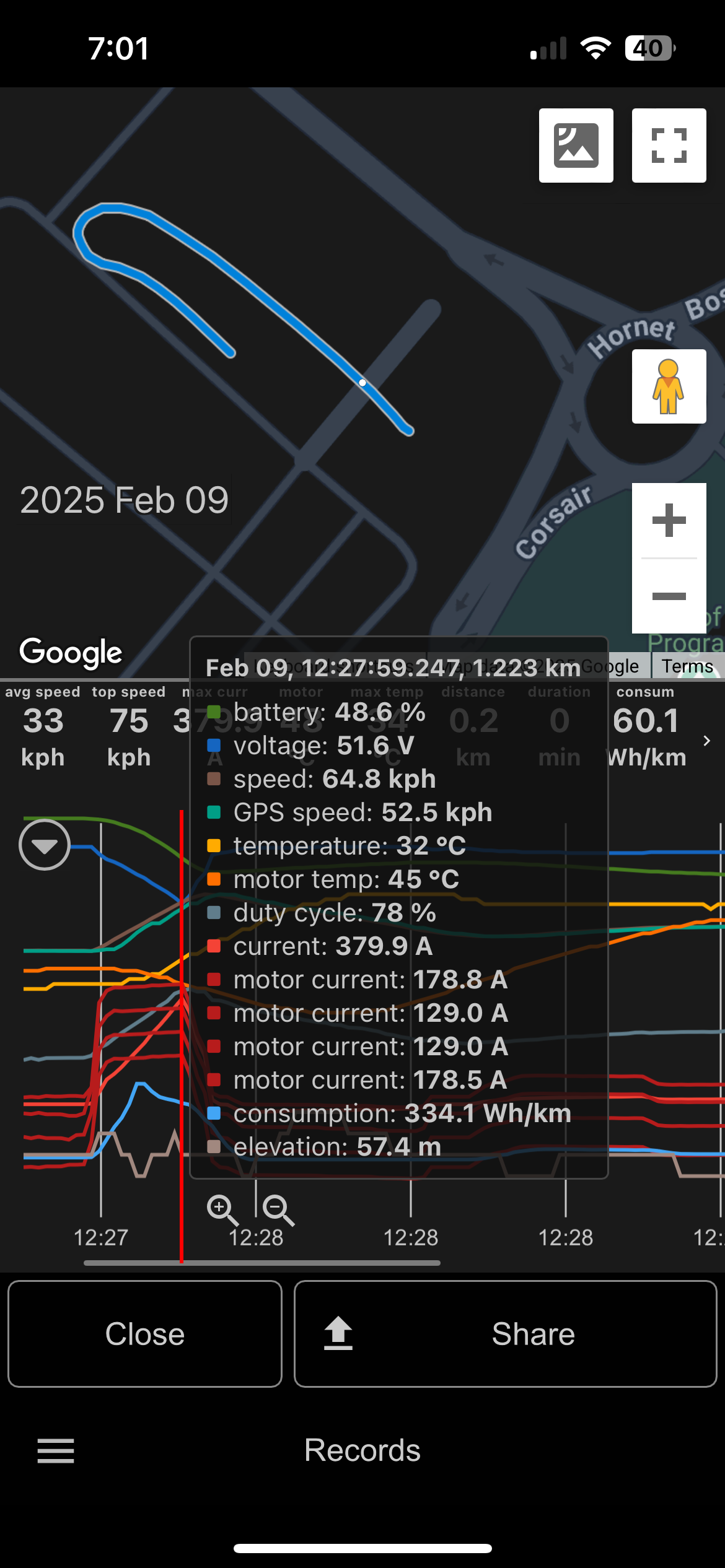Expand chart options dropdown arrow

click(x=45, y=845)
